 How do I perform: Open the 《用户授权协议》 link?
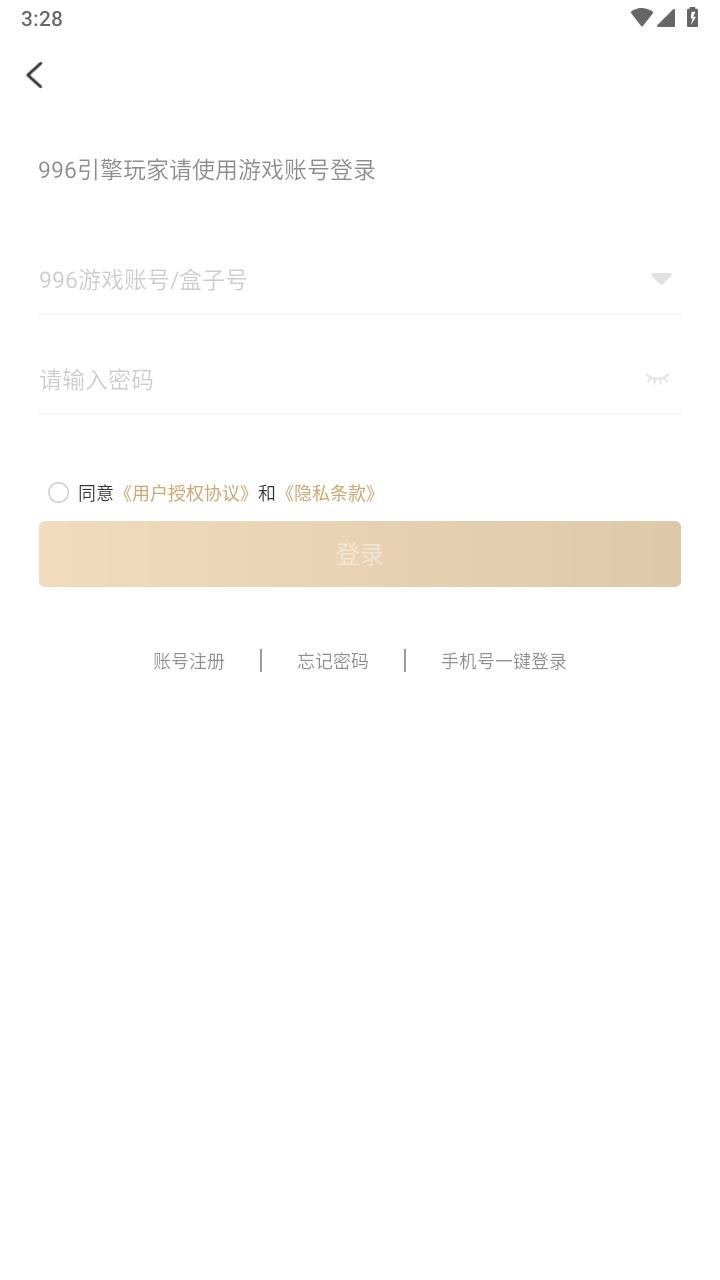click(x=185, y=493)
